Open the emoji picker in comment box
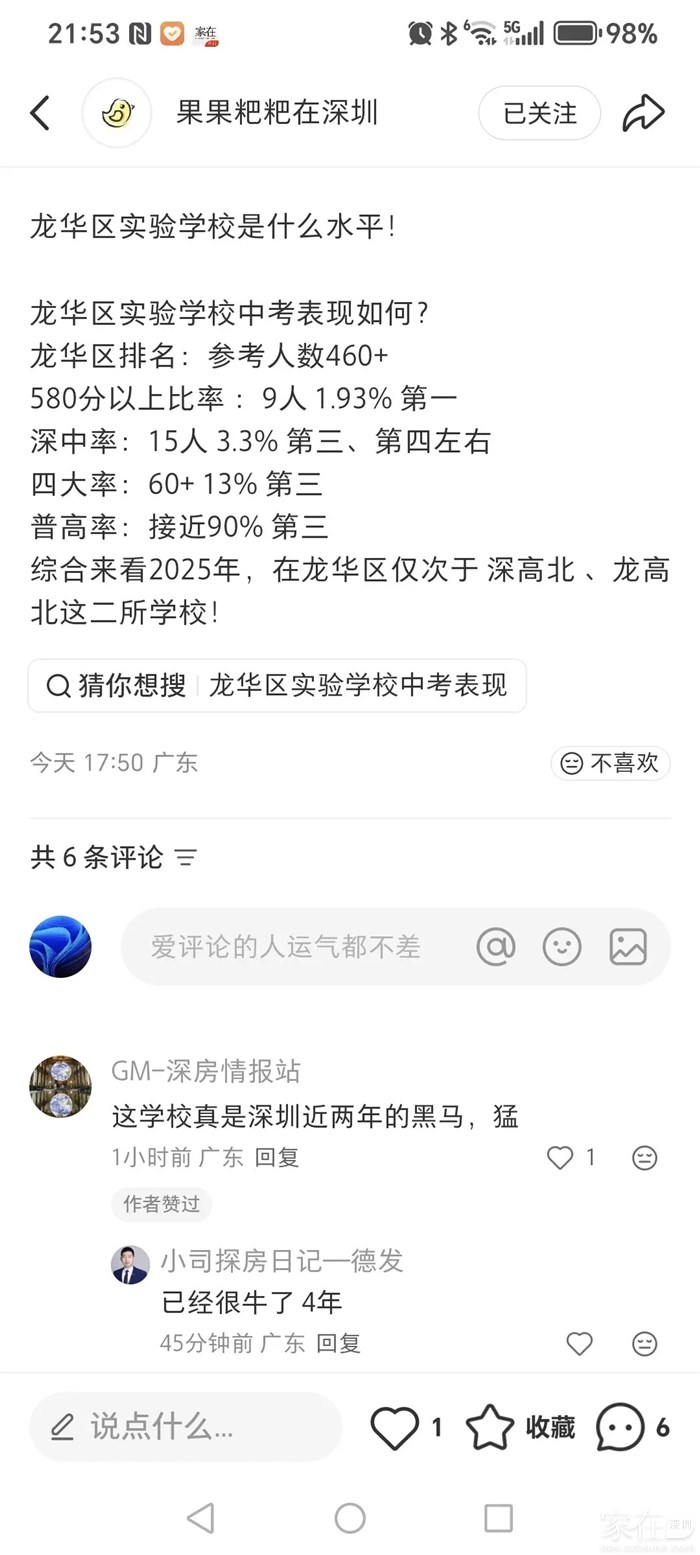The image size is (700, 1555). coord(562,946)
